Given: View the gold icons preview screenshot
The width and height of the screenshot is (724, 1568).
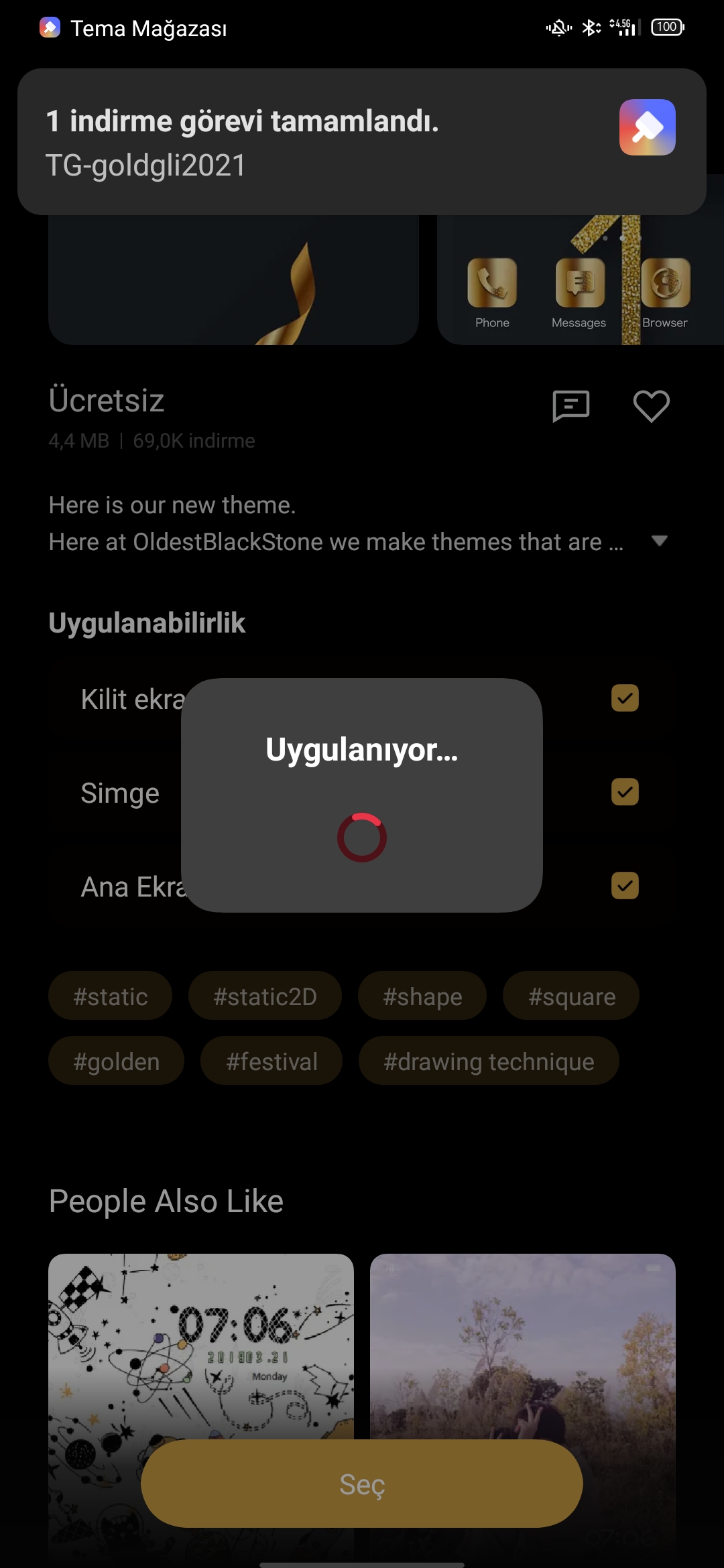Looking at the screenshot, I should click(581, 280).
